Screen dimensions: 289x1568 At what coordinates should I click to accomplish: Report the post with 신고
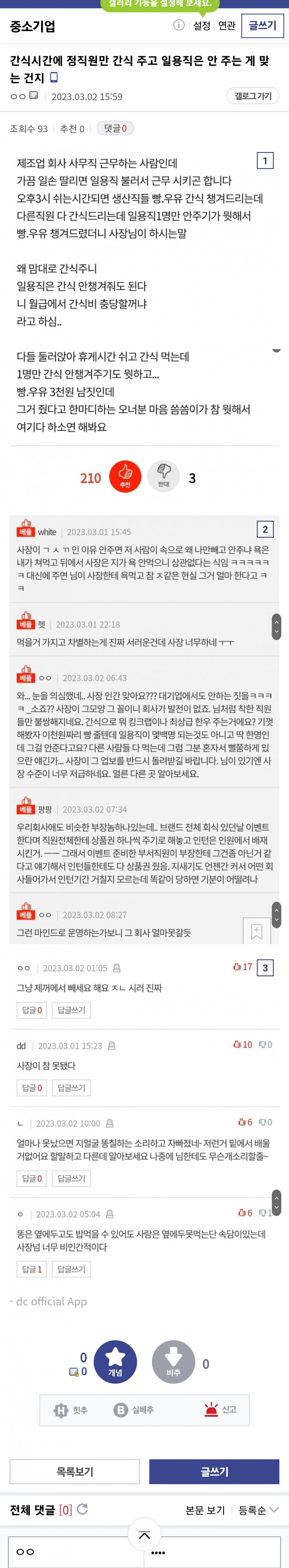[x=220, y=1409]
